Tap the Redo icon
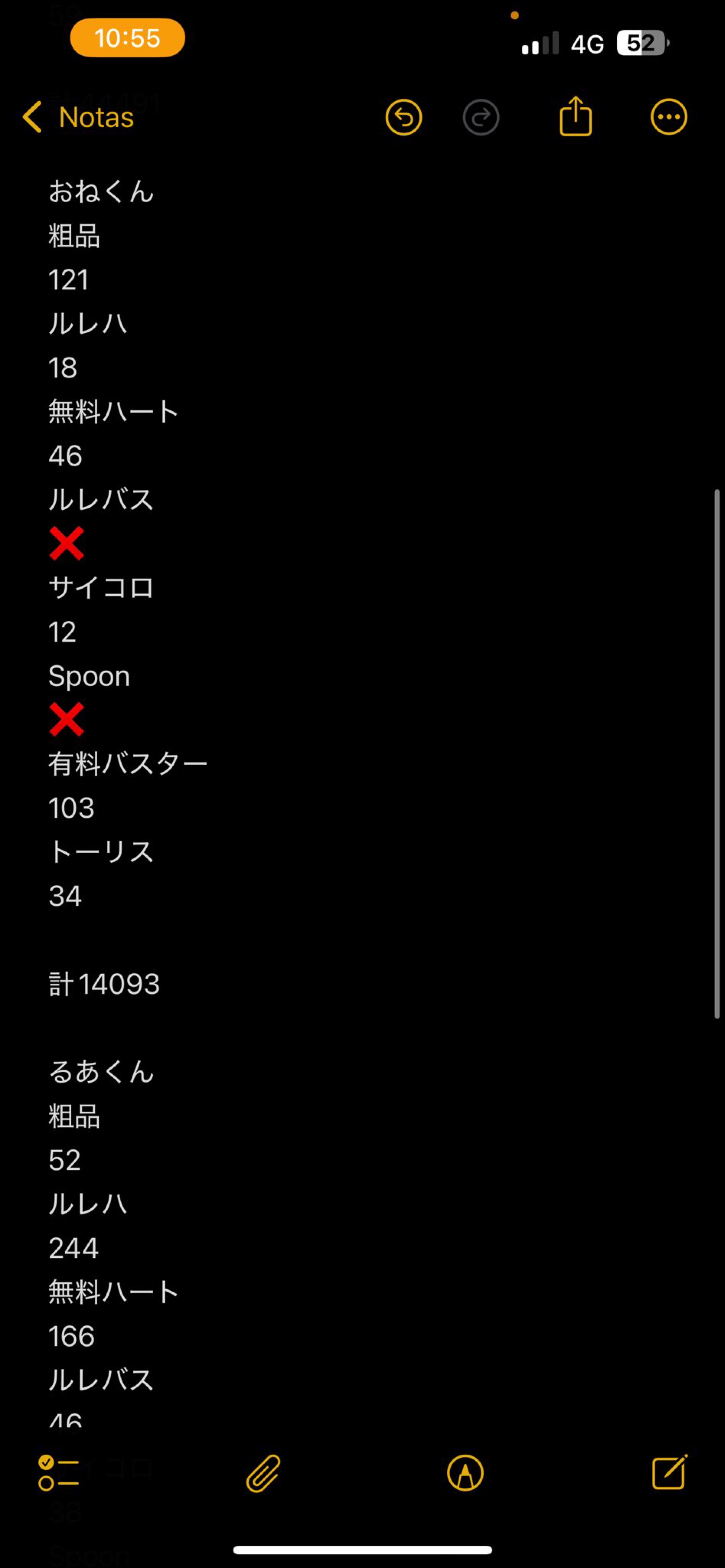This screenshot has height=1568, width=725. point(481,117)
